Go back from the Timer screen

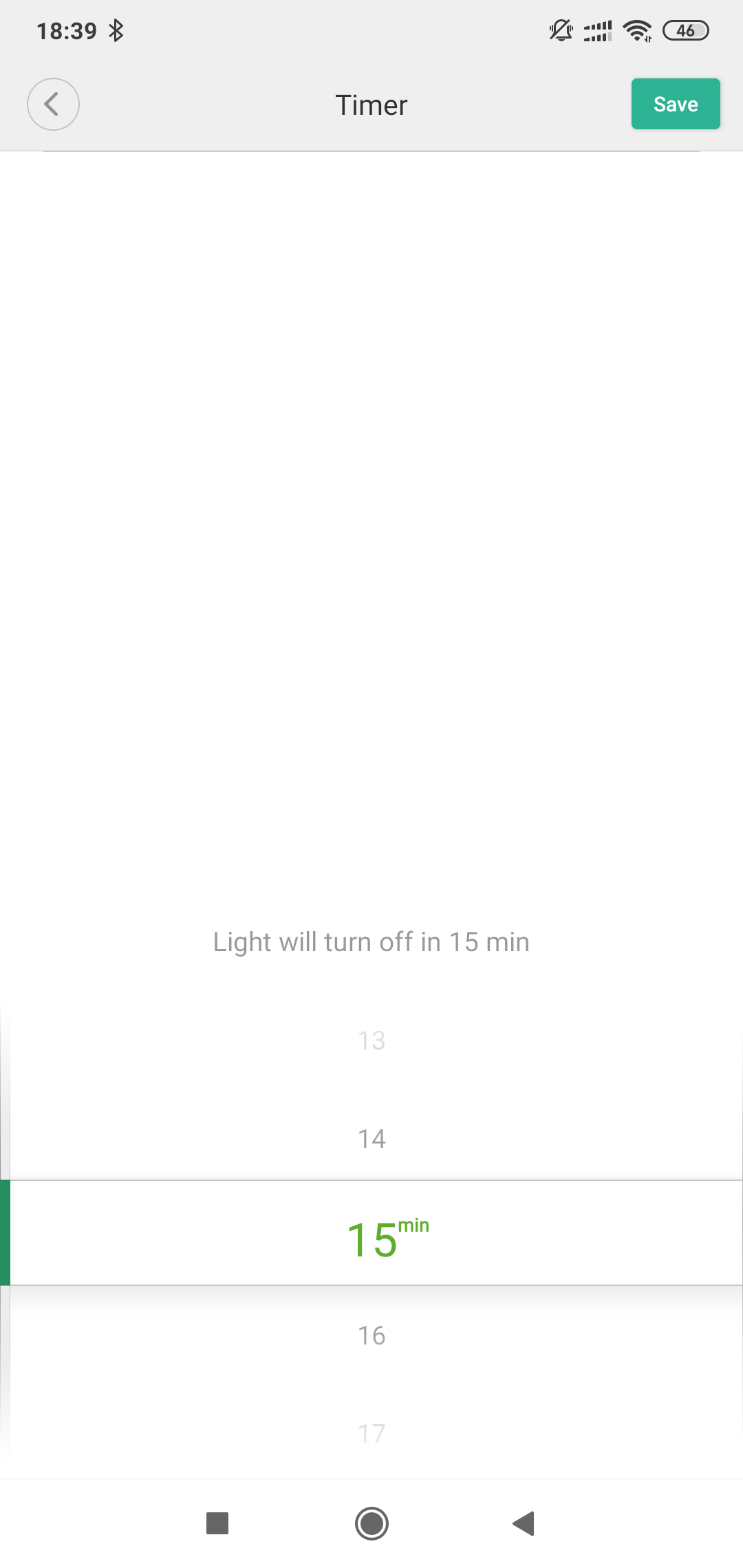[53, 105]
